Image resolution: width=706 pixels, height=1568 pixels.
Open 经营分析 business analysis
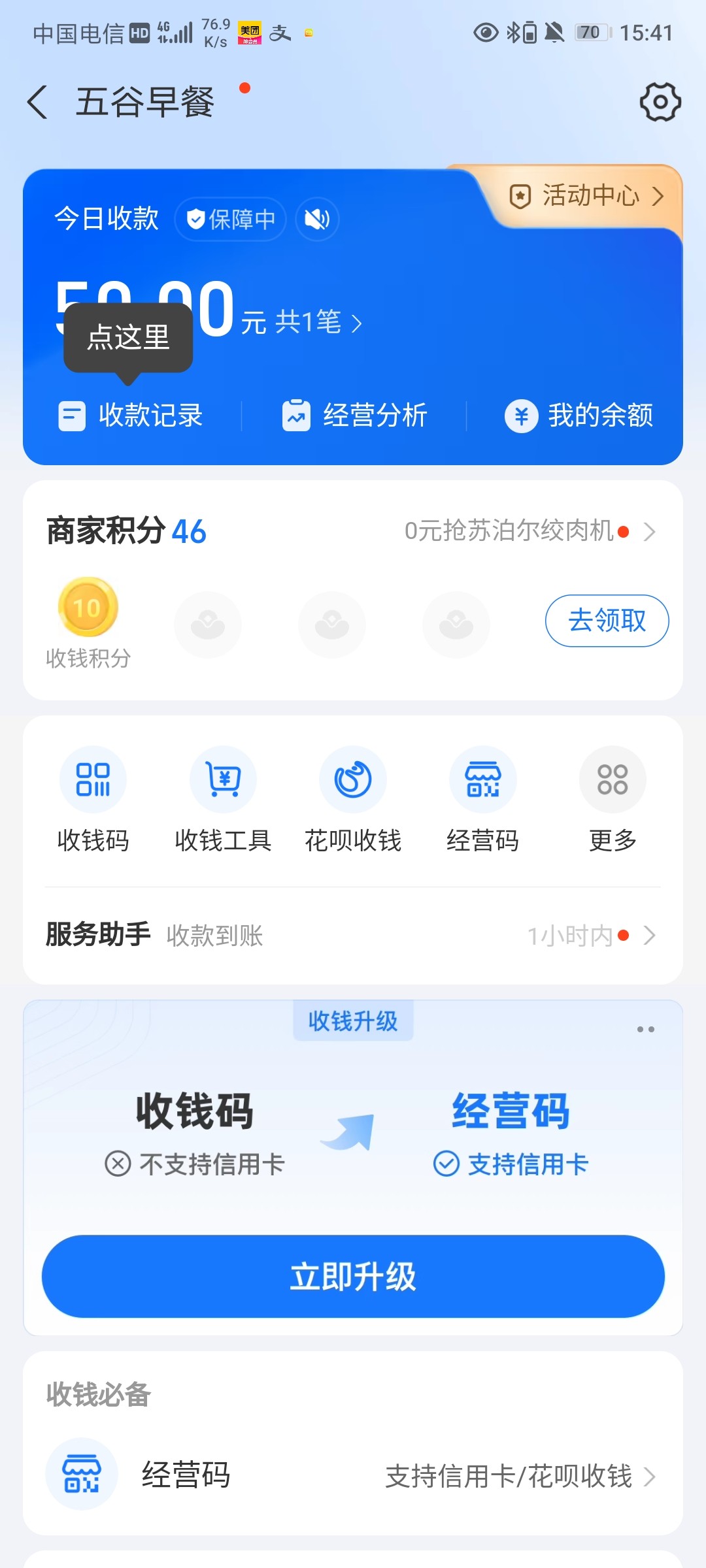[x=354, y=416]
